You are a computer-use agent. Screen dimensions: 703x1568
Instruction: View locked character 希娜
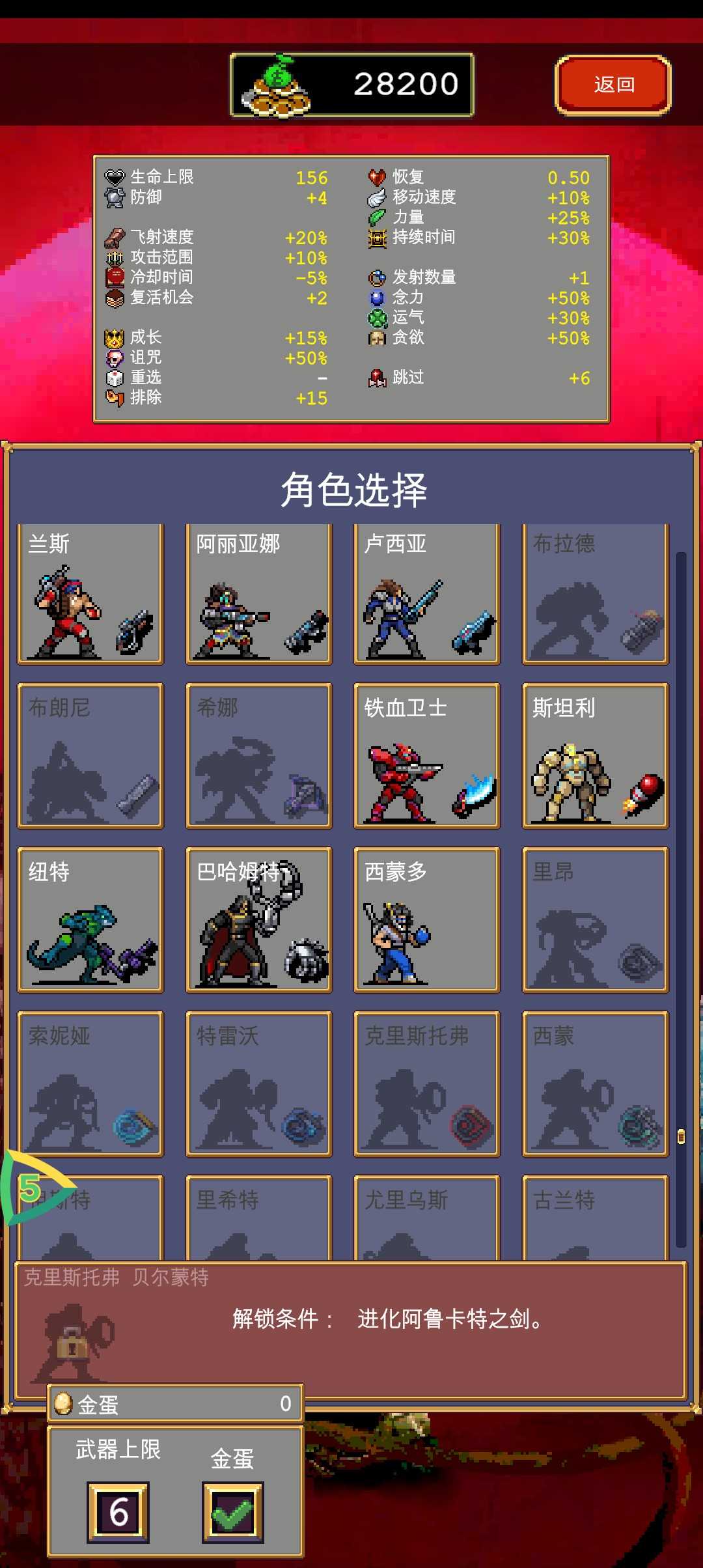click(259, 755)
